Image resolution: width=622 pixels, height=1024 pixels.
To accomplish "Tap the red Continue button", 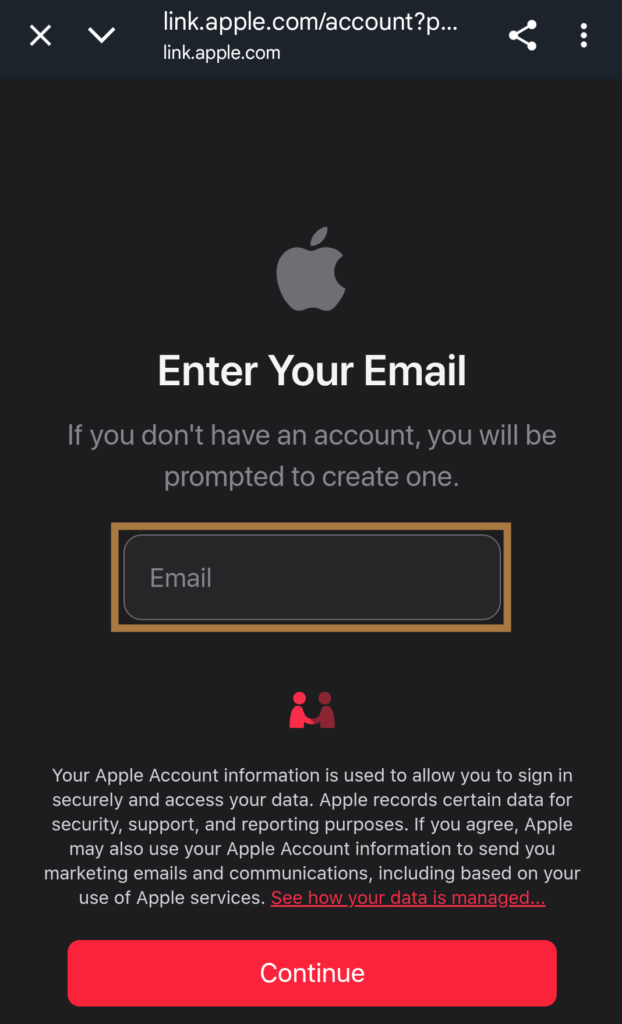I will 312,973.
